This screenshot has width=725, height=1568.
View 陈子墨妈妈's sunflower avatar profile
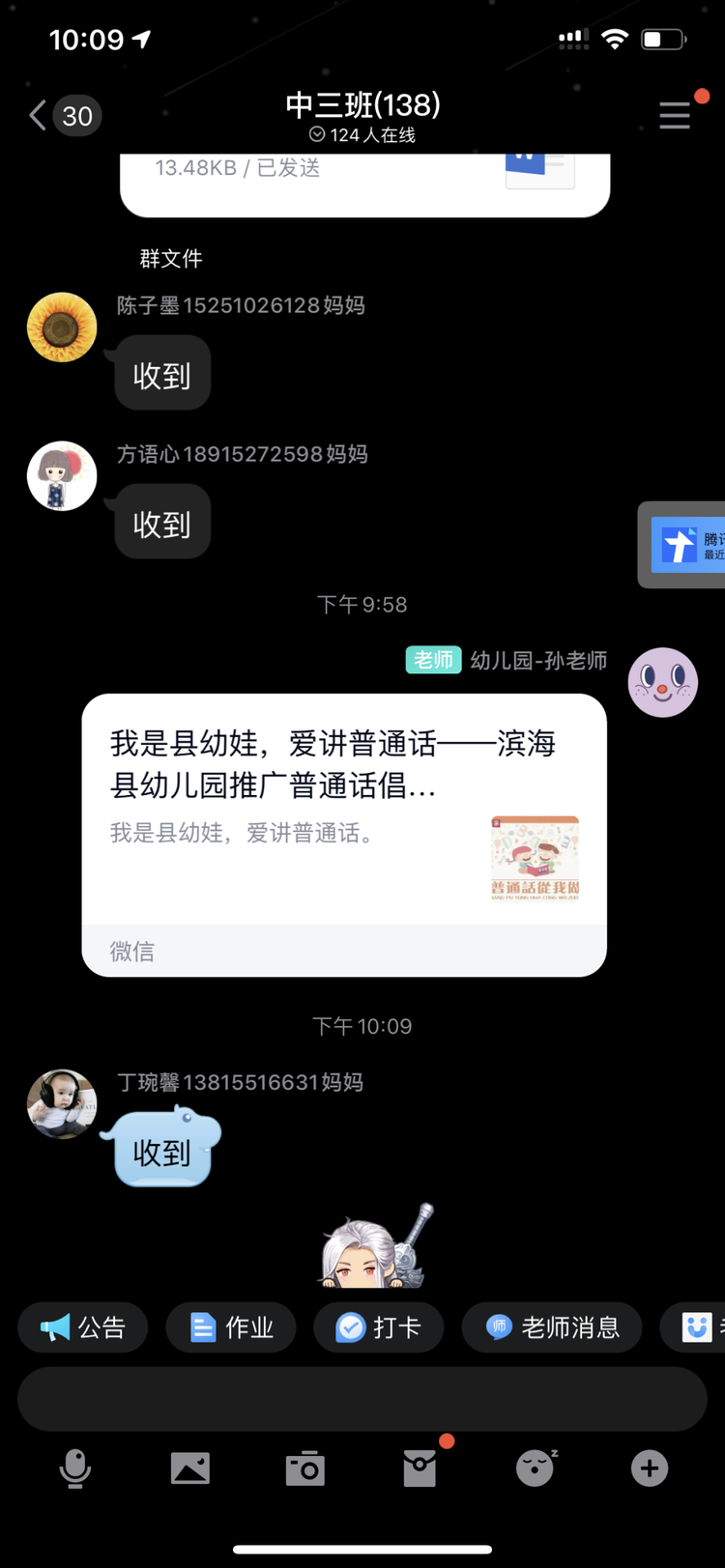coord(62,328)
